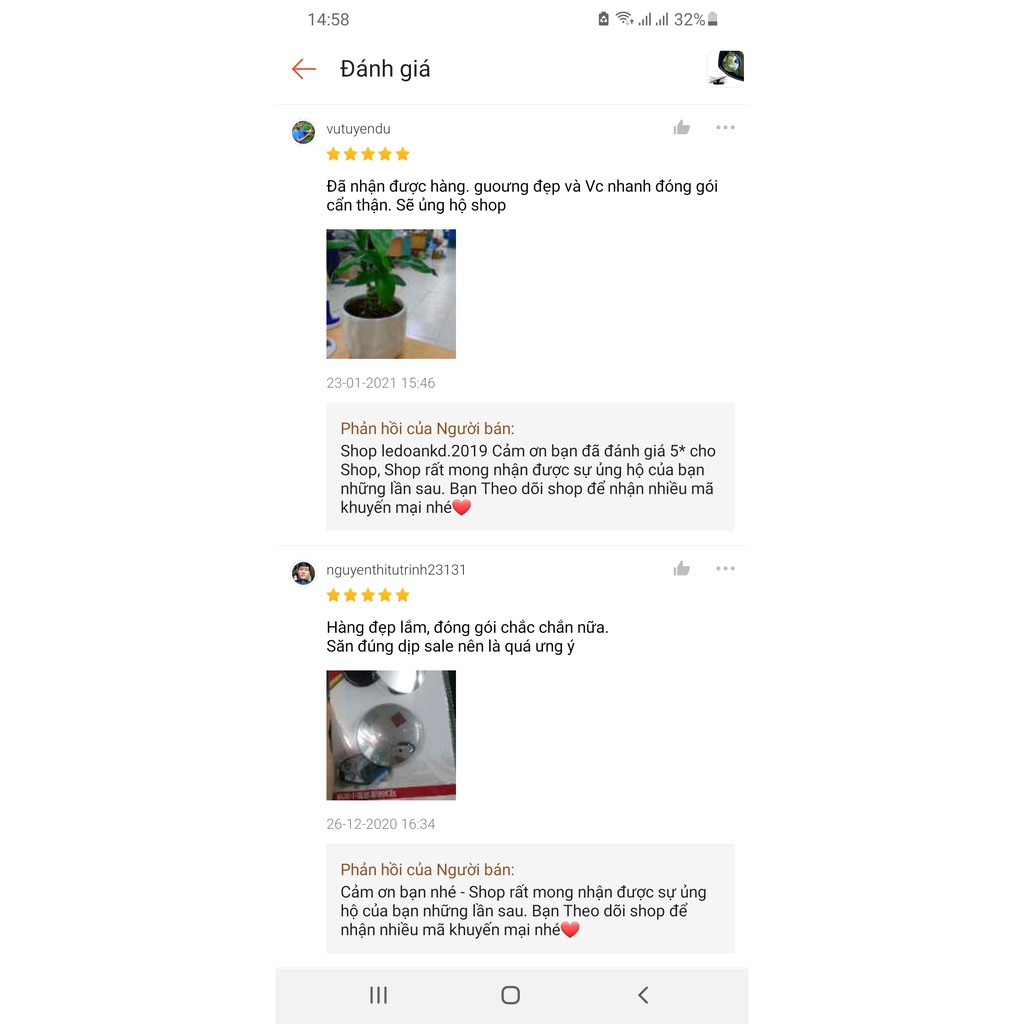Viewport: 1024px width, 1024px height.
Task: Open more options on vutuyendu's review
Action: coord(725,128)
